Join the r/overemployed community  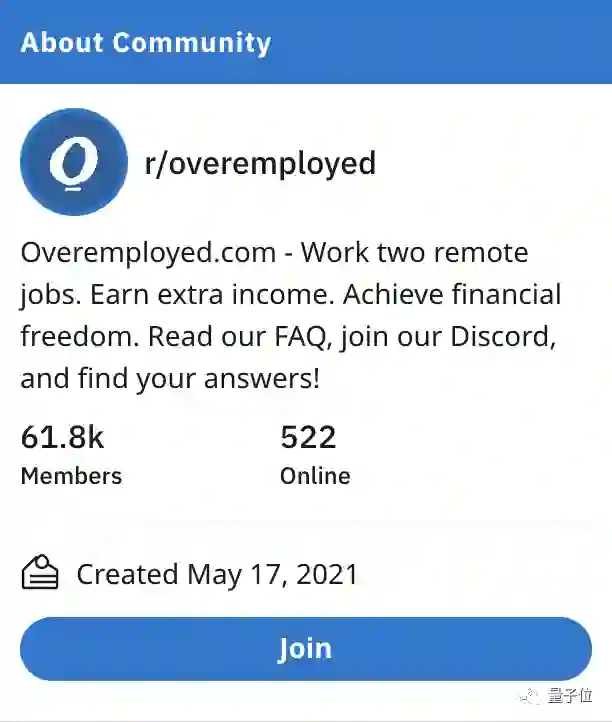(x=305, y=649)
